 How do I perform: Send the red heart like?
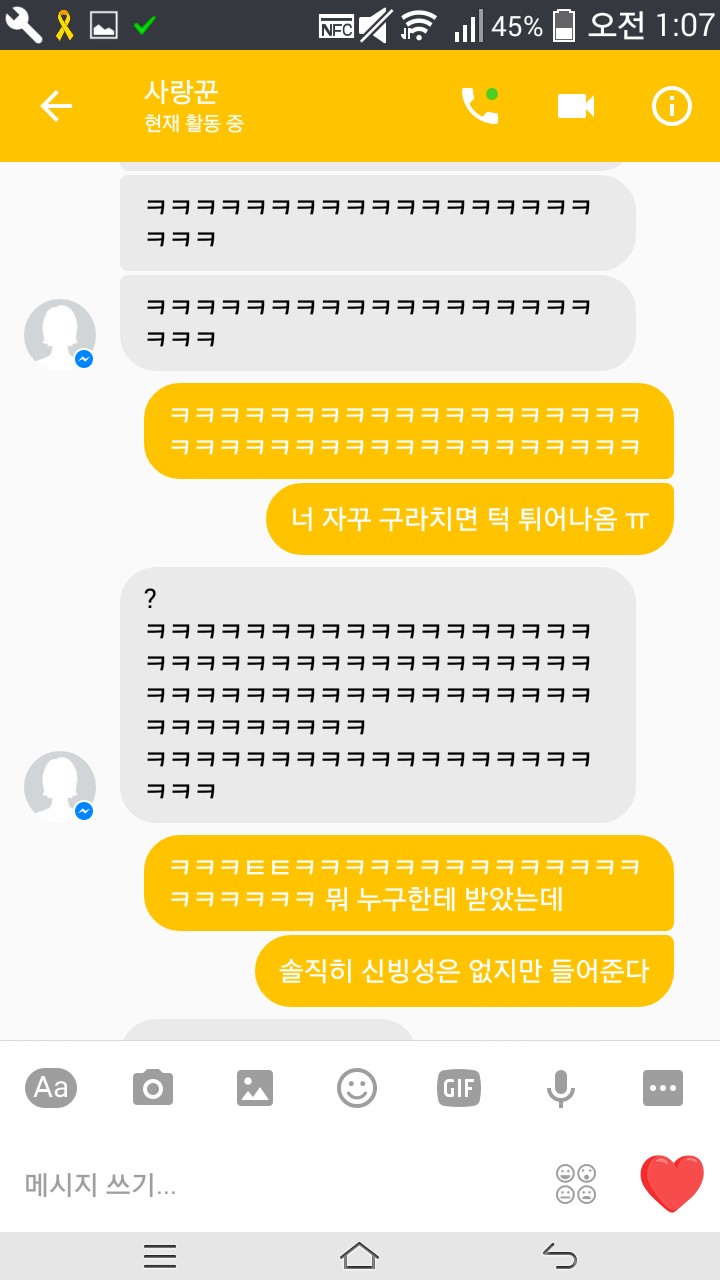point(670,1182)
